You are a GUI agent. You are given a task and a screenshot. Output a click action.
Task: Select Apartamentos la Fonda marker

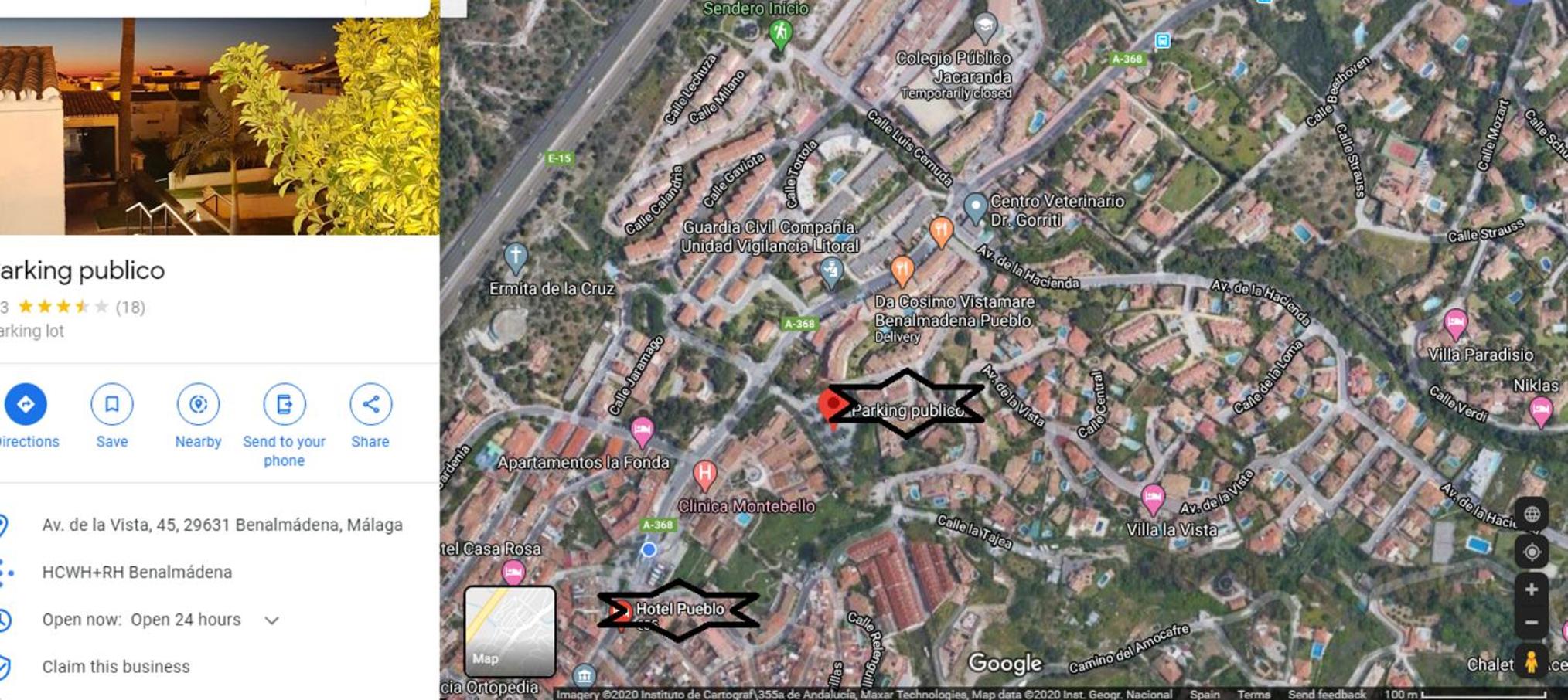click(642, 430)
